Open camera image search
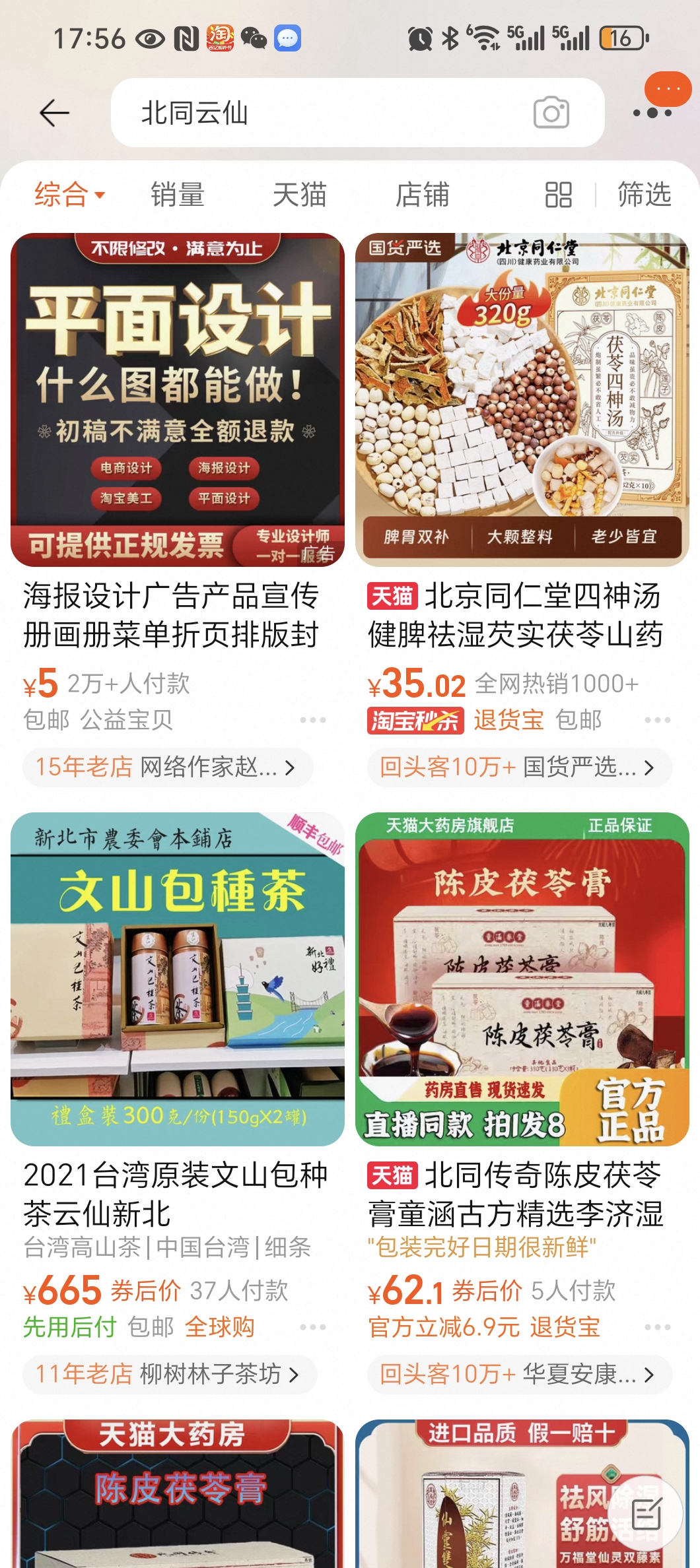 coord(551,113)
